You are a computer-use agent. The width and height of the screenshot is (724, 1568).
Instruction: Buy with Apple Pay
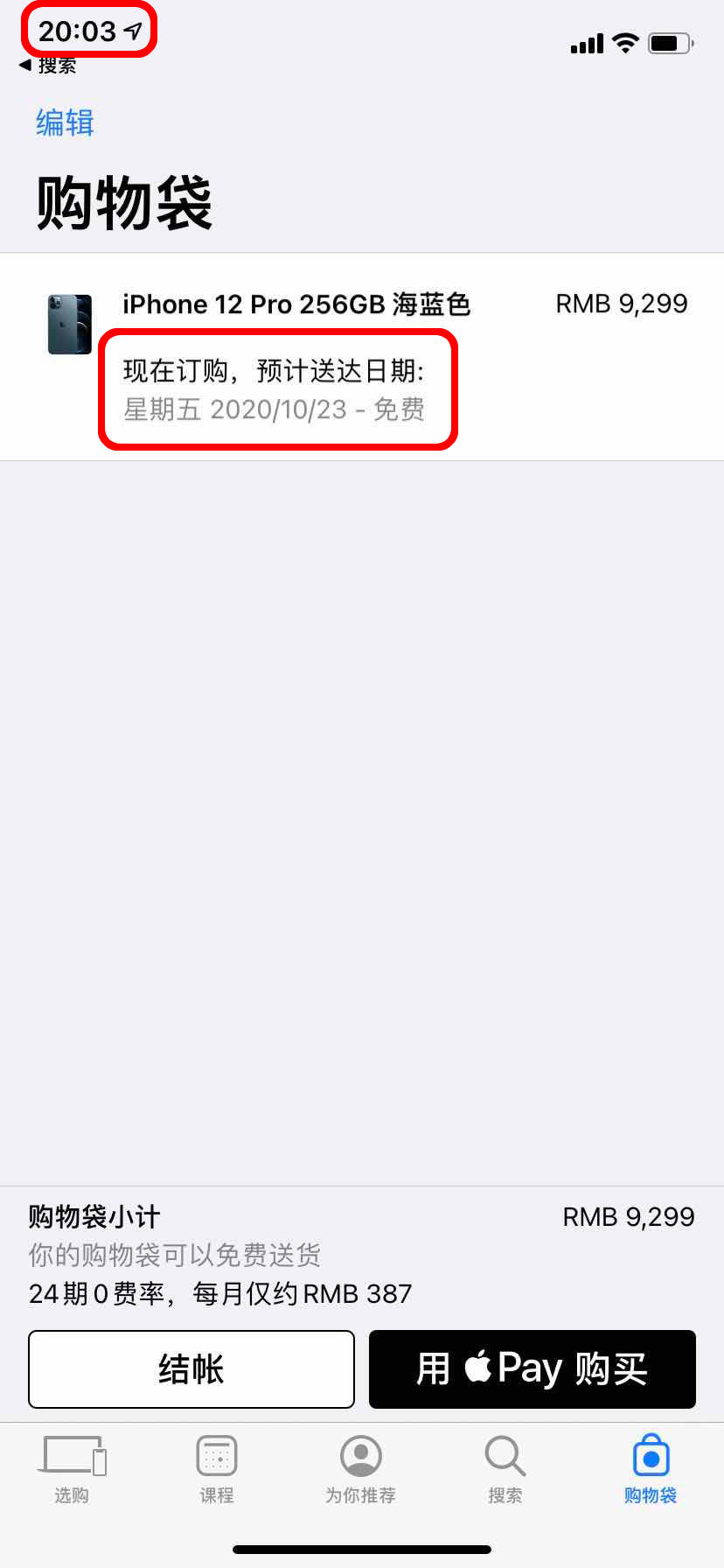point(533,1369)
